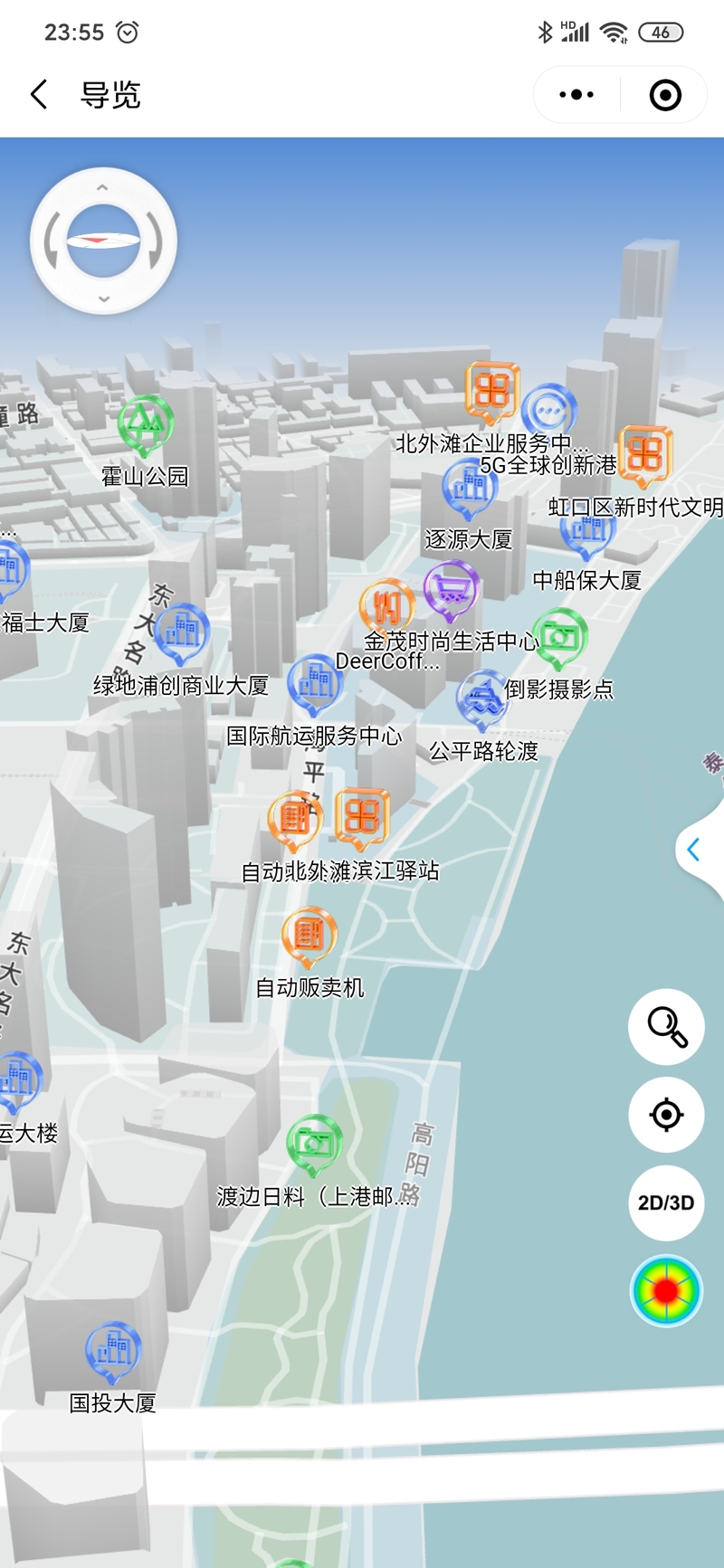Select the 渡边日料 photo spot marker
This screenshot has height=1568, width=724.
pyautogui.click(x=314, y=1144)
